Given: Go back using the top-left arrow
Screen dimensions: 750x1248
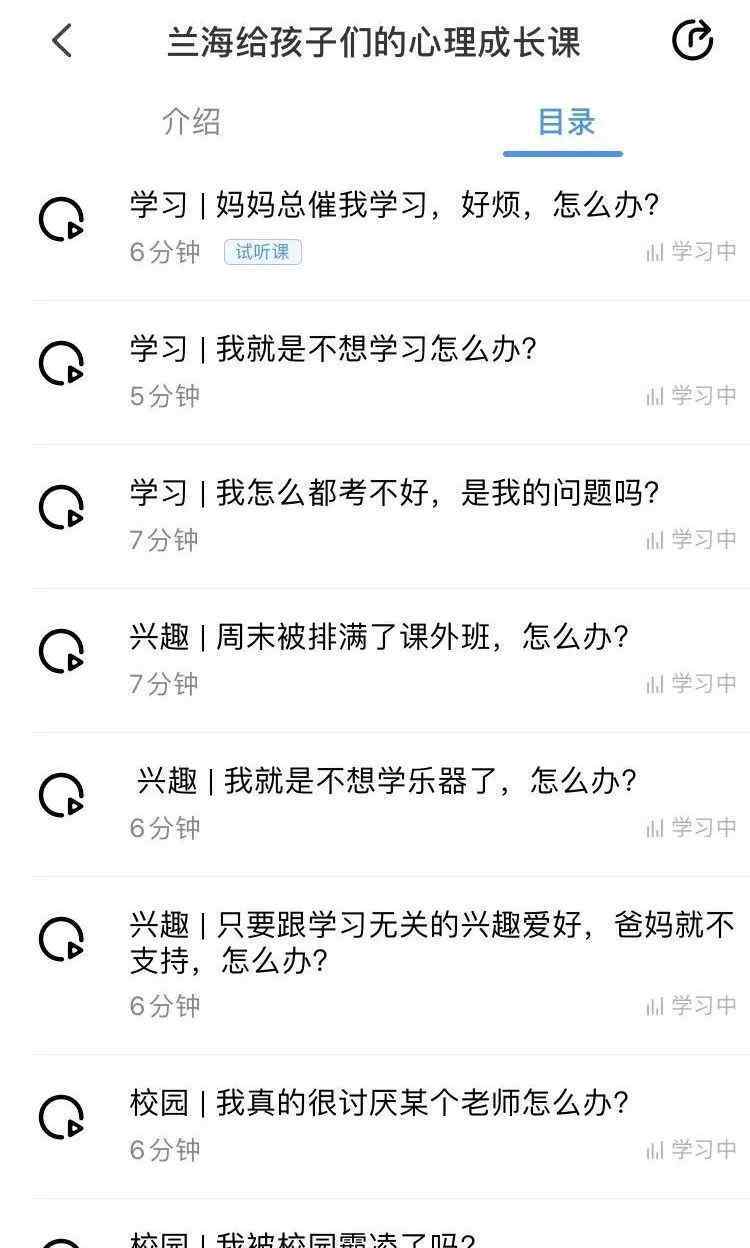Looking at the screenshot, I should (62, 41).
